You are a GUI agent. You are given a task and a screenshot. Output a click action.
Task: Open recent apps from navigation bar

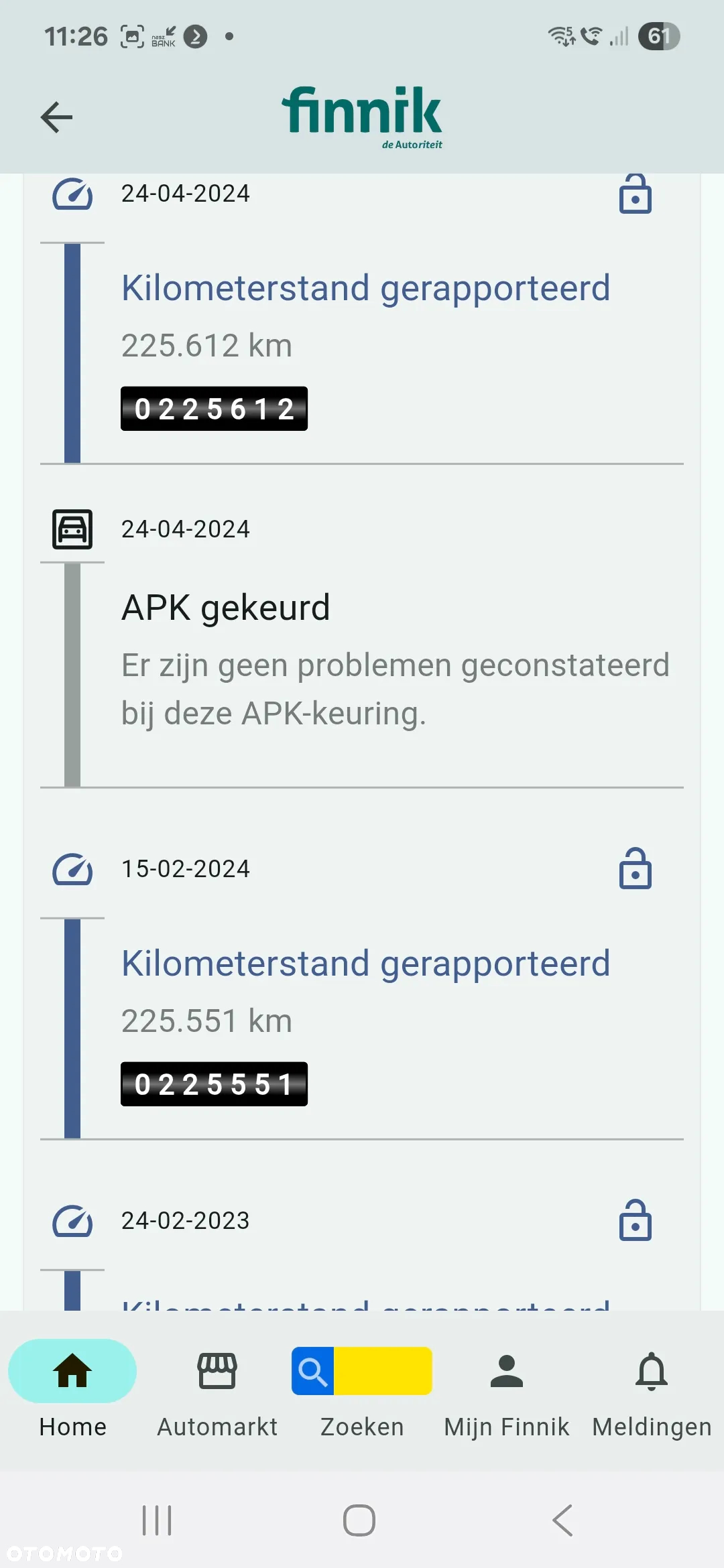[157, 1520]
